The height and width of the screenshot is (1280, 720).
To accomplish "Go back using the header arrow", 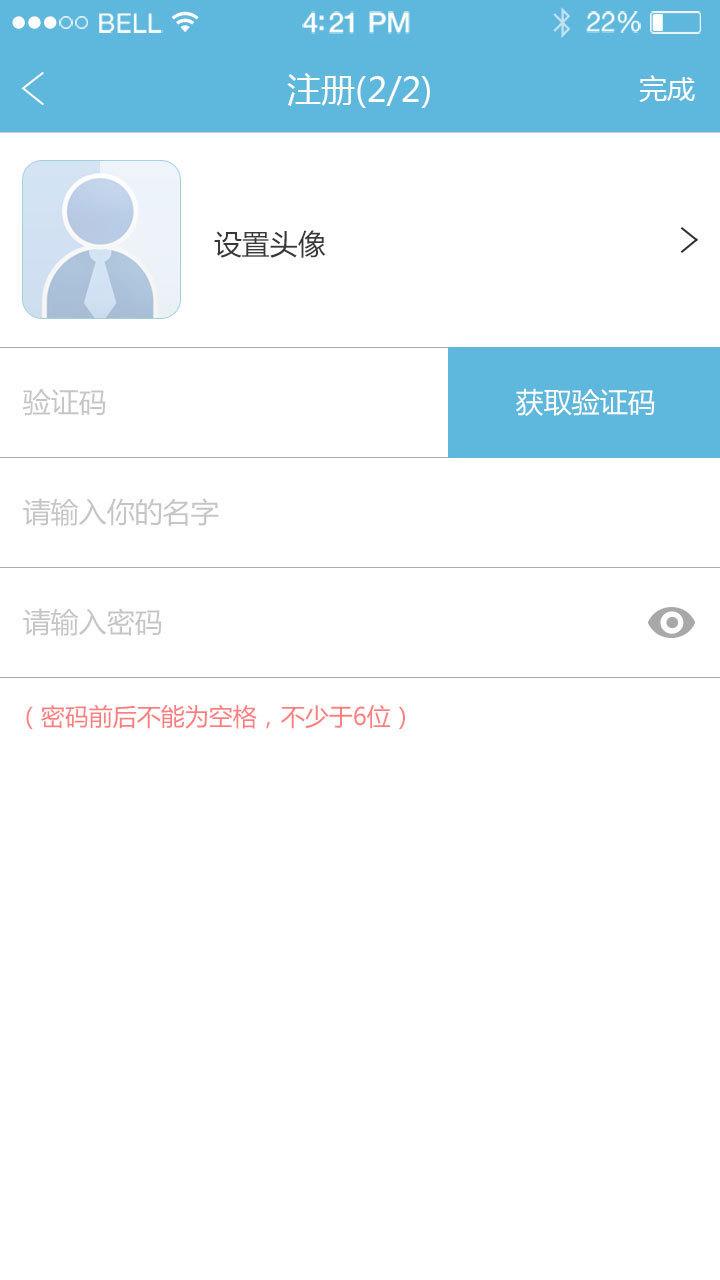I will click(33, 89).
